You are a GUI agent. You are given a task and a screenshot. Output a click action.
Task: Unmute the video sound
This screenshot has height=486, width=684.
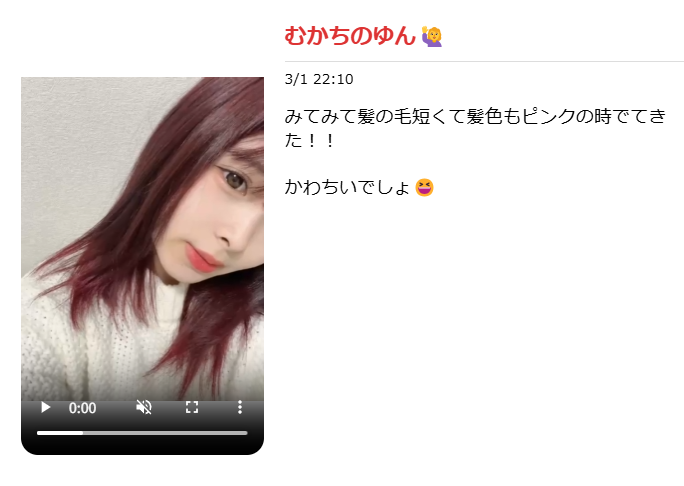(x=144, y=408)
